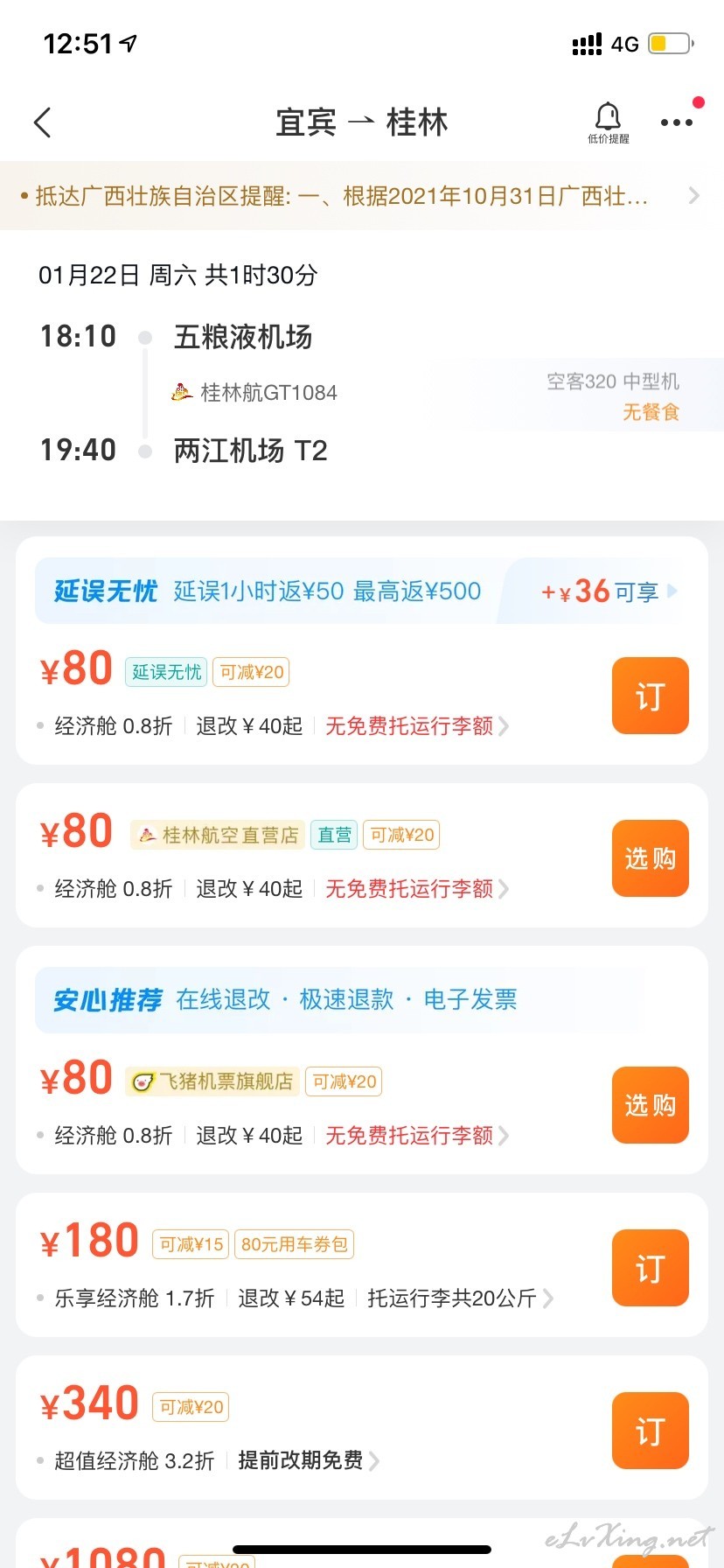Open 提前改期免费 details on the ¥340 fare
The image size is (724, 1568).
pyautogui.click(x=309, y=1460)
